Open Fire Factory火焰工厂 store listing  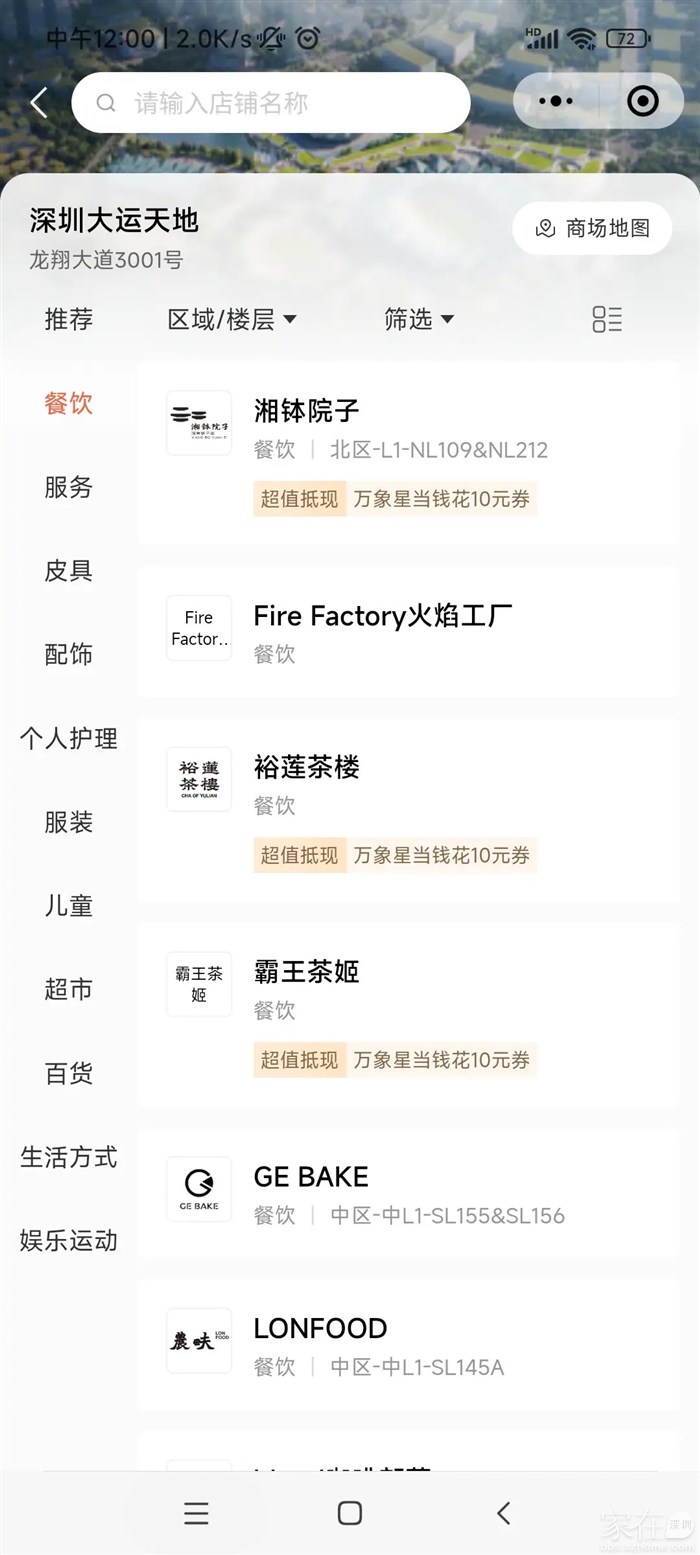[408, 630]
